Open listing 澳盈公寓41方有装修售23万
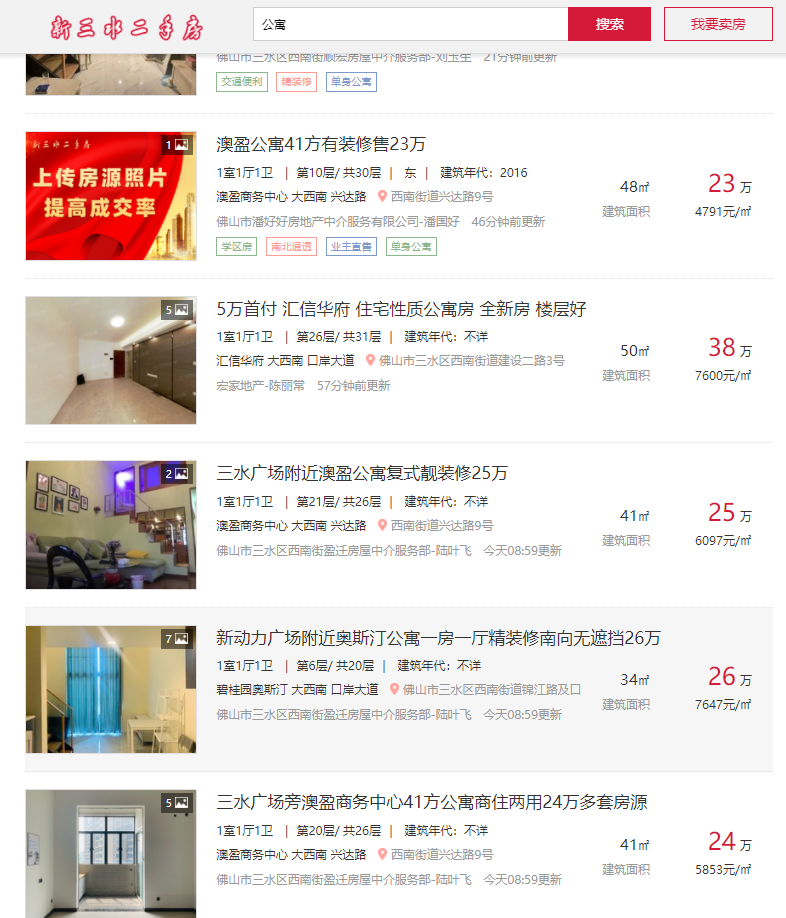This screenshot has height=918, width=786. point(321,144)
